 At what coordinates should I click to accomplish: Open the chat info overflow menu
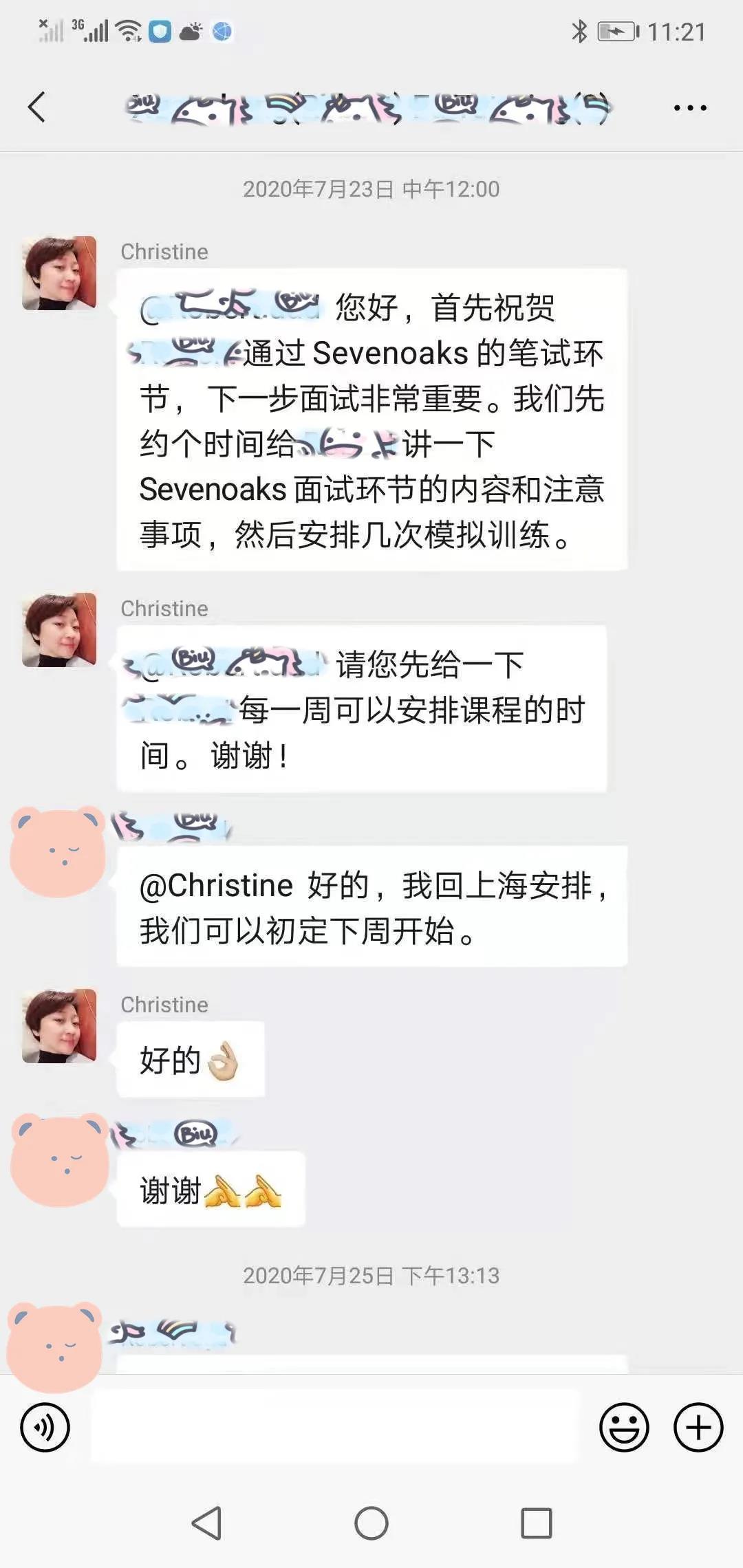689,108
